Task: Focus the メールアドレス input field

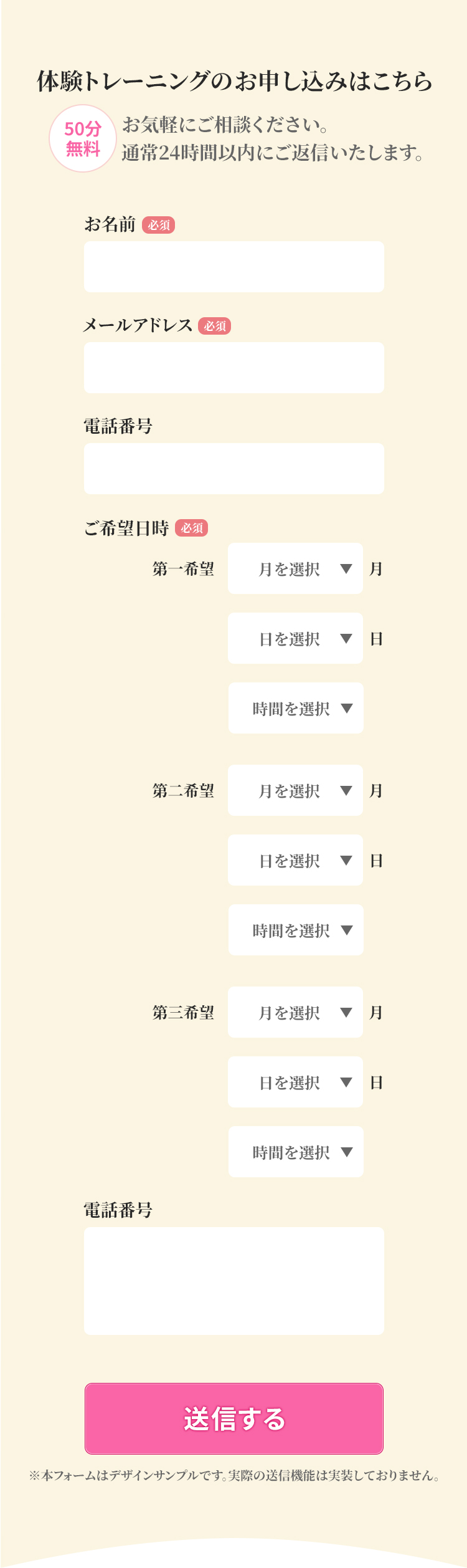Action: 233,368
